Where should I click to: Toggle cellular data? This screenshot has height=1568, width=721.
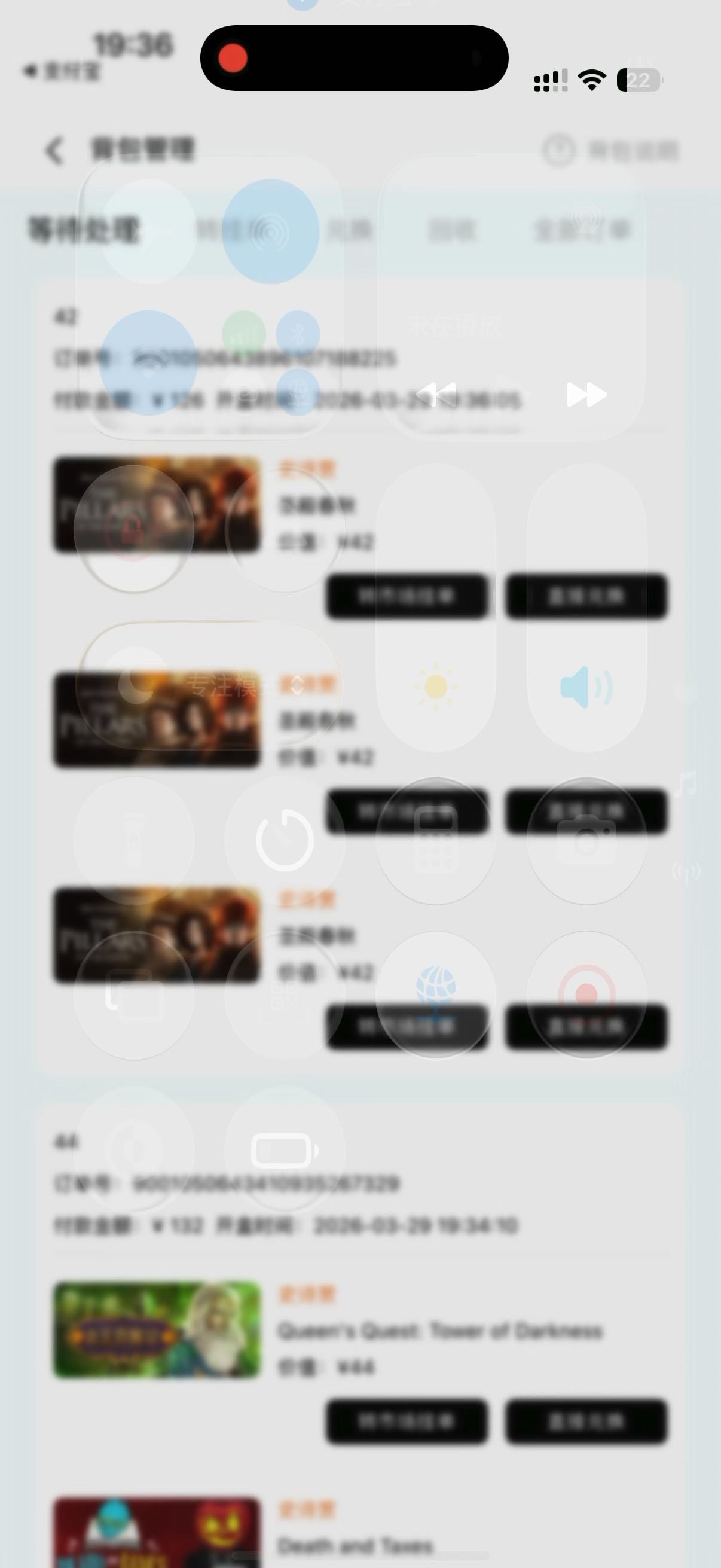coord(243,333)
